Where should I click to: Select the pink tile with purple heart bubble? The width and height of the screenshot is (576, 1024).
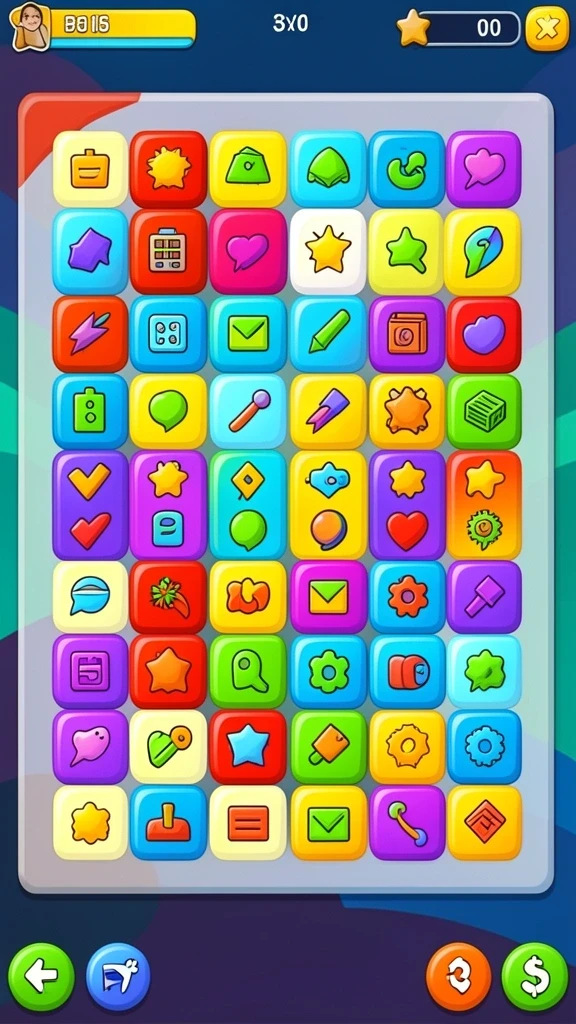point(248,251)
